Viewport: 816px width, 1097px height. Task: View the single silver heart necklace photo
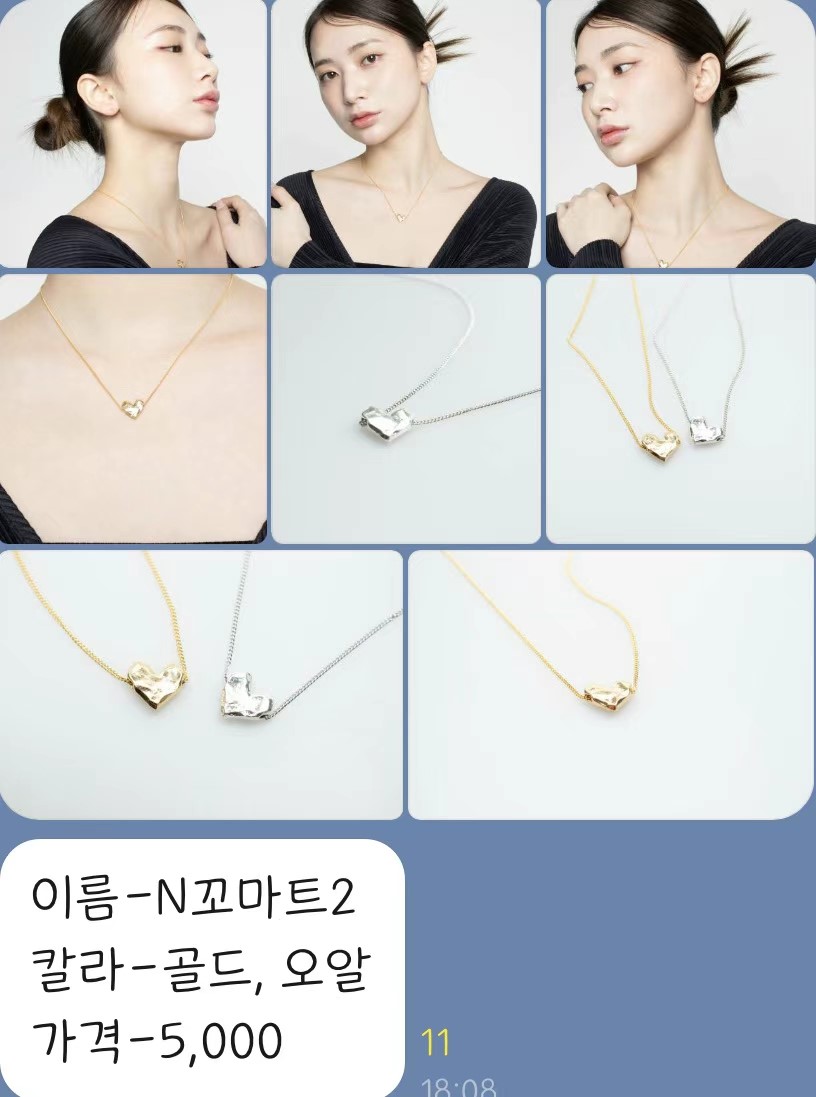pyautogui.click(x=405, y=408)
